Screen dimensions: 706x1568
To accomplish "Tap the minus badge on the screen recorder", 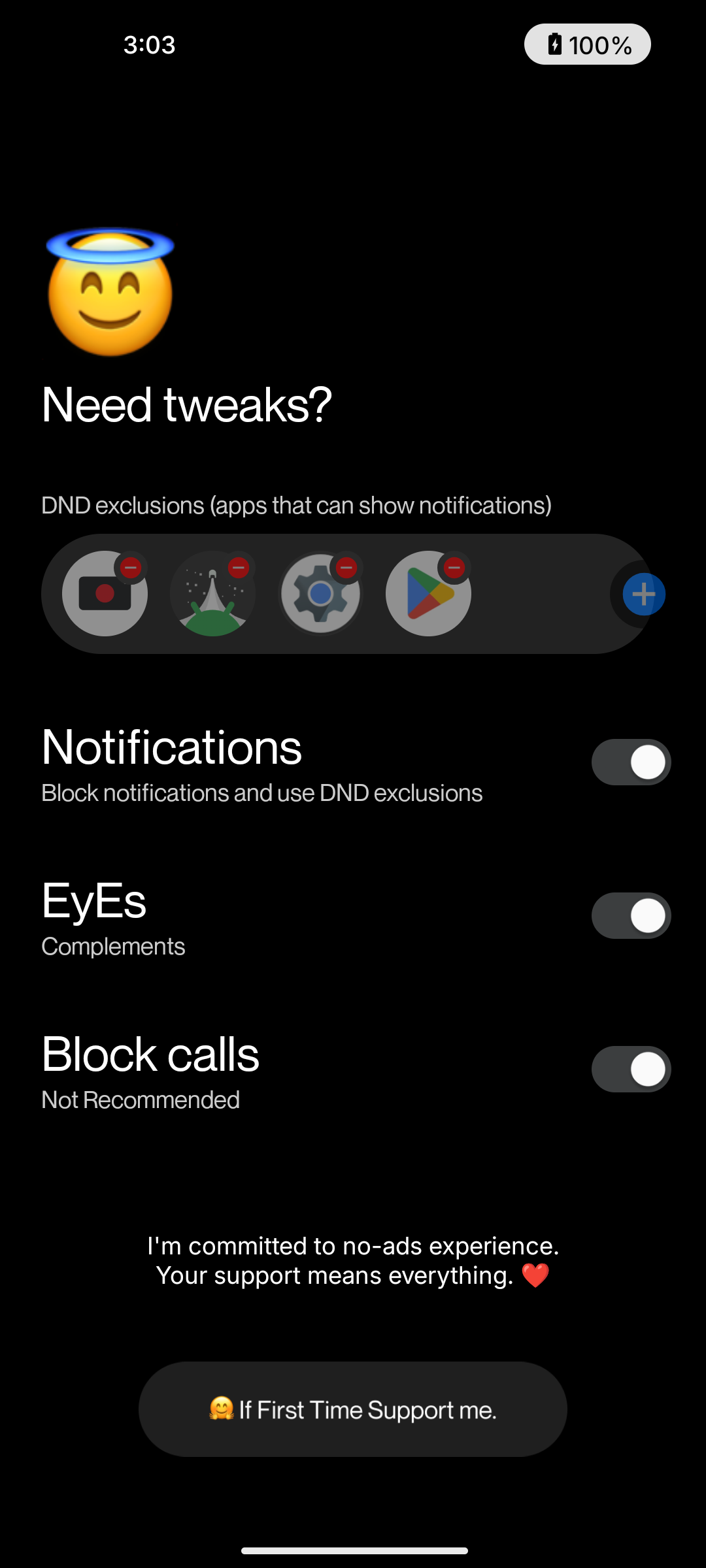I will [x=131, y=568].
